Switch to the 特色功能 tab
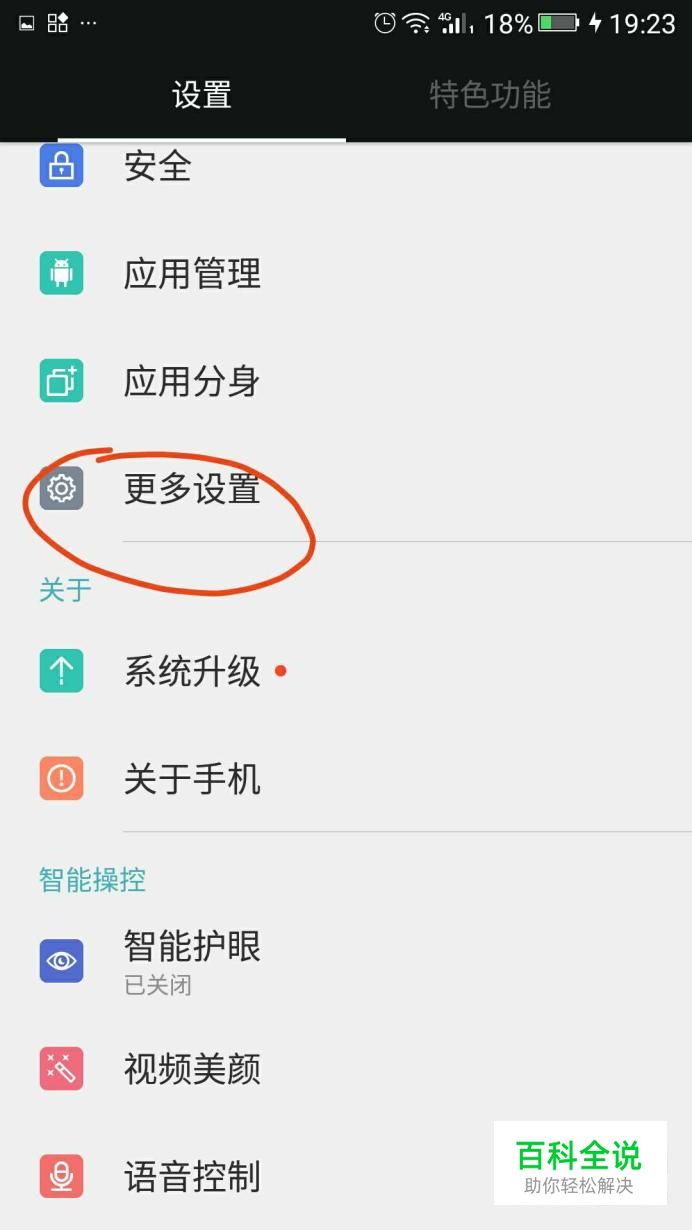Image resolution: width=692 pixels, height=1230 pixels. point(490,95)
